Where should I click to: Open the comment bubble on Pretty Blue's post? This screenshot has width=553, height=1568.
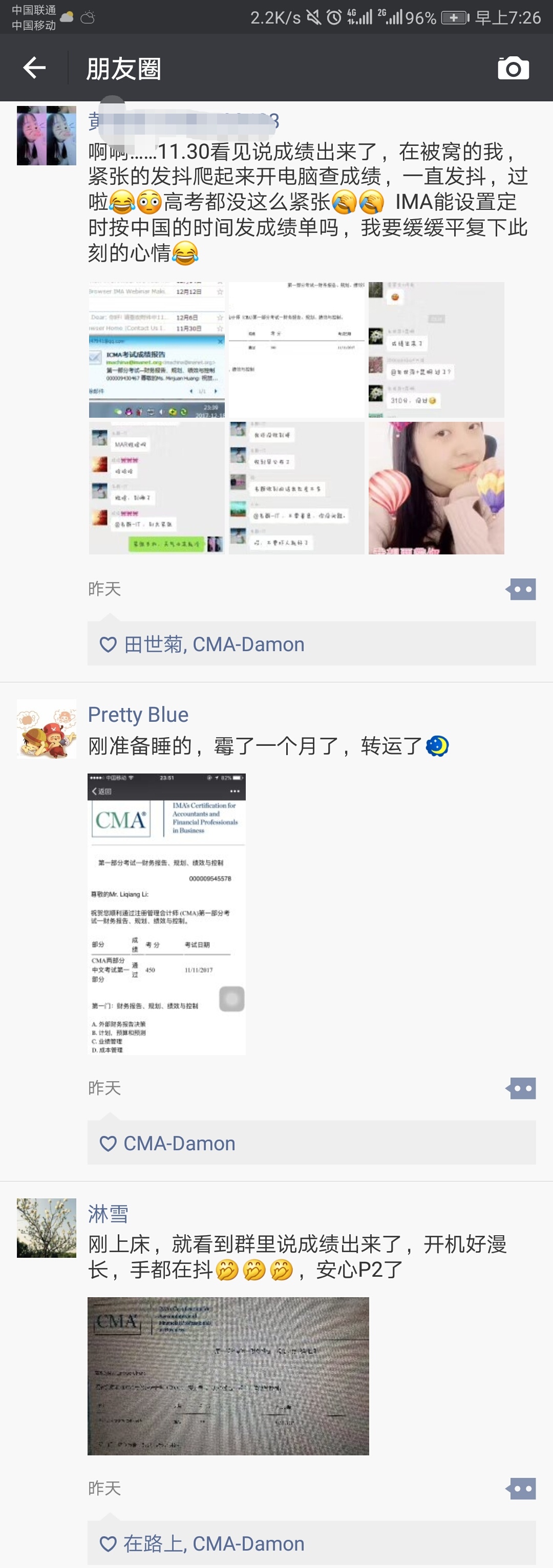click(x=521, y=1088)
